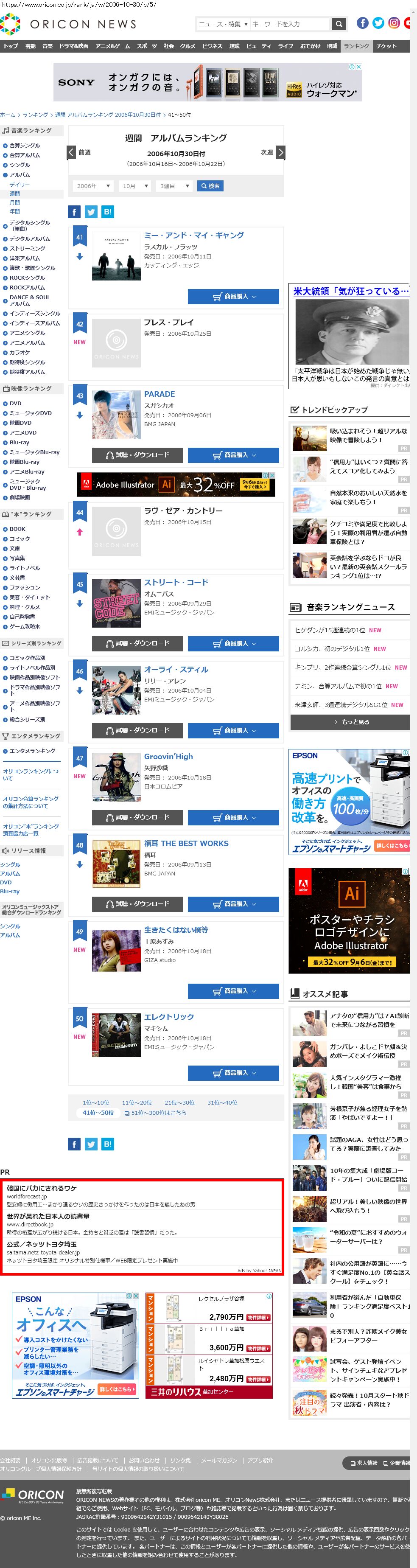Tap もっと見る under music ranking news
The height and width of the screenshot is (1568, 417).
350,722
